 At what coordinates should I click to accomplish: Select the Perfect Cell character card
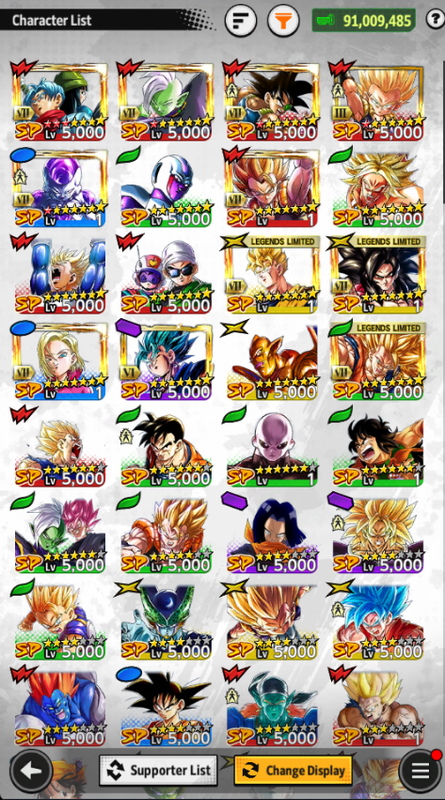coord(166,621)
